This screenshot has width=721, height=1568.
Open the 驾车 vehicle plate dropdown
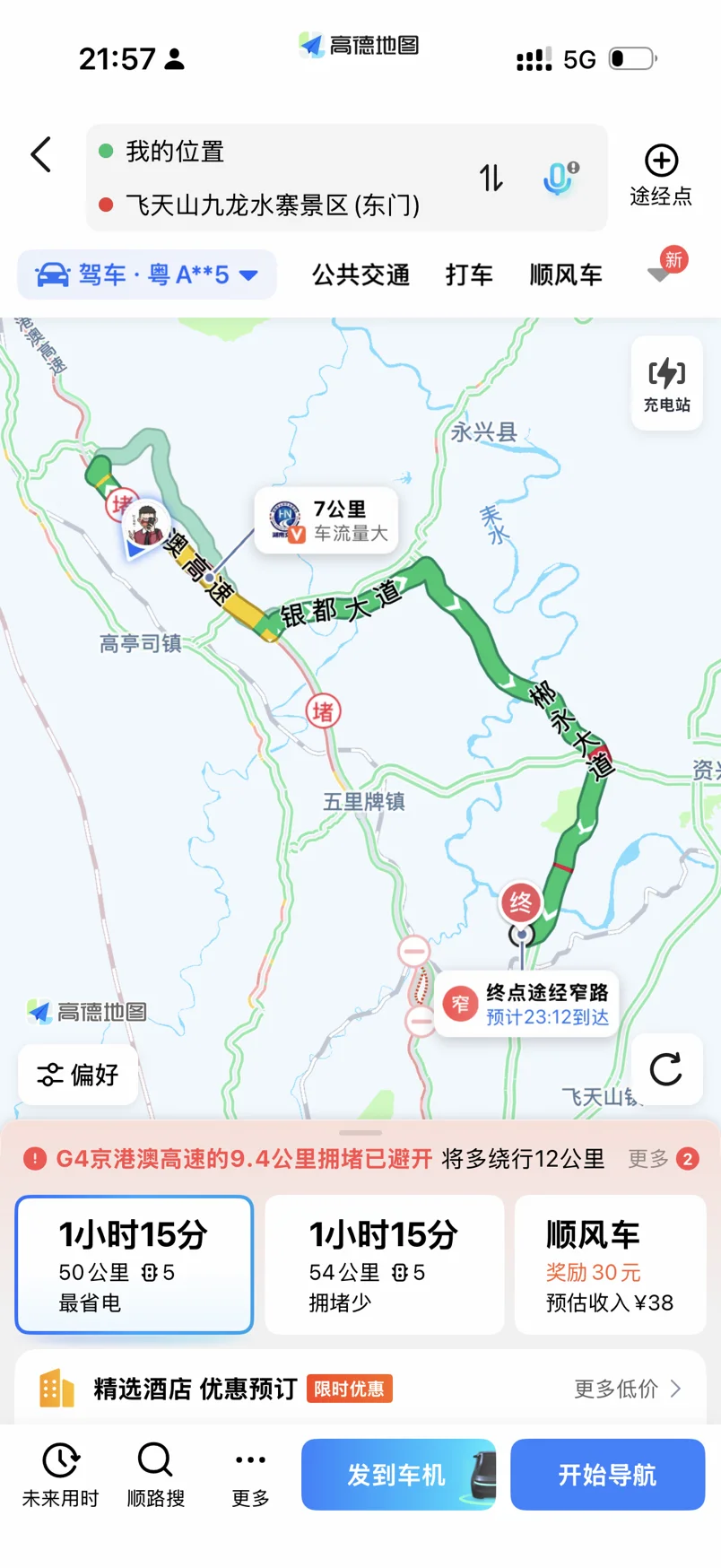coord(147,274)
